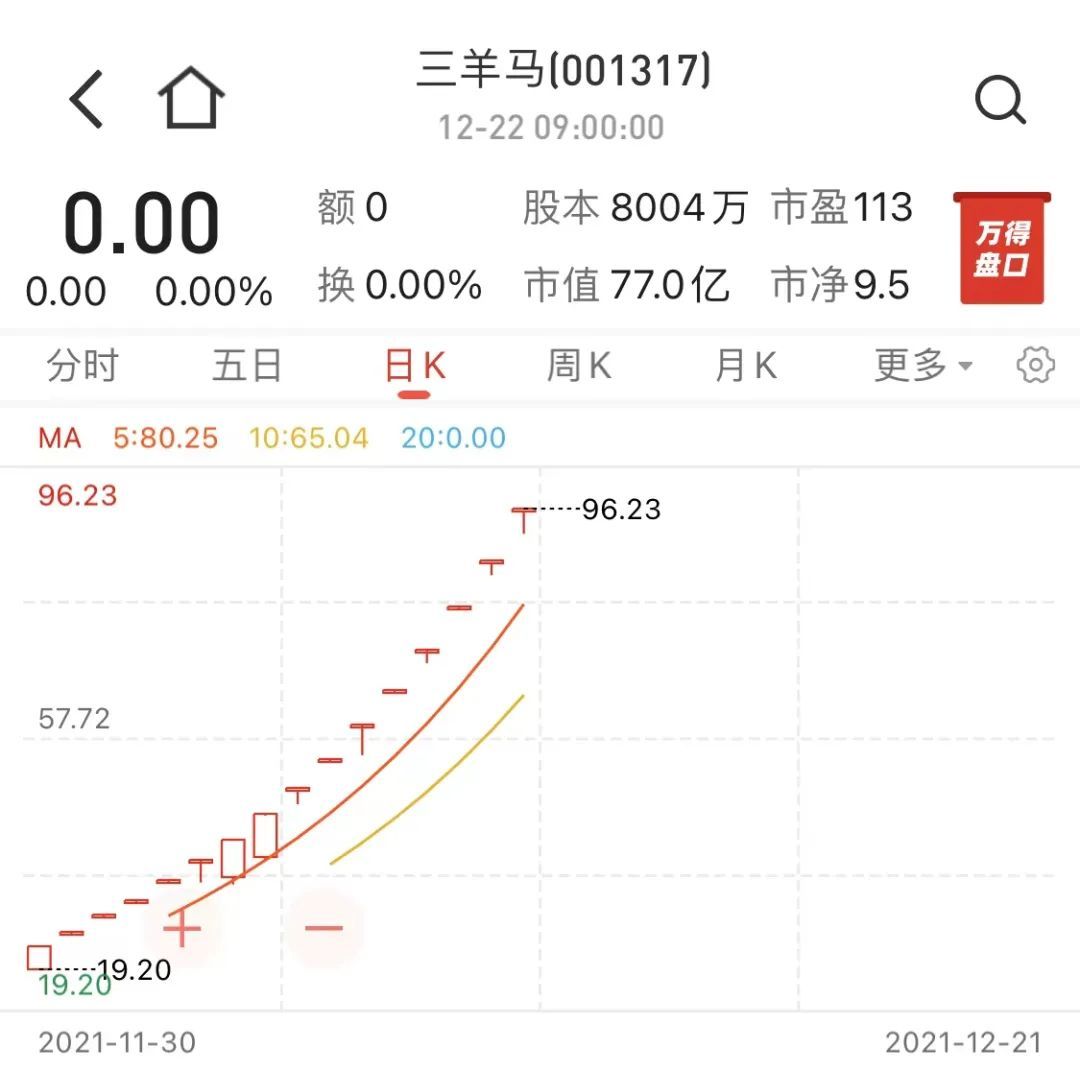This screenshot has height=1071, width=1080.
Task: Switch to the 五日 tab
Action: (x=247, y=366)
